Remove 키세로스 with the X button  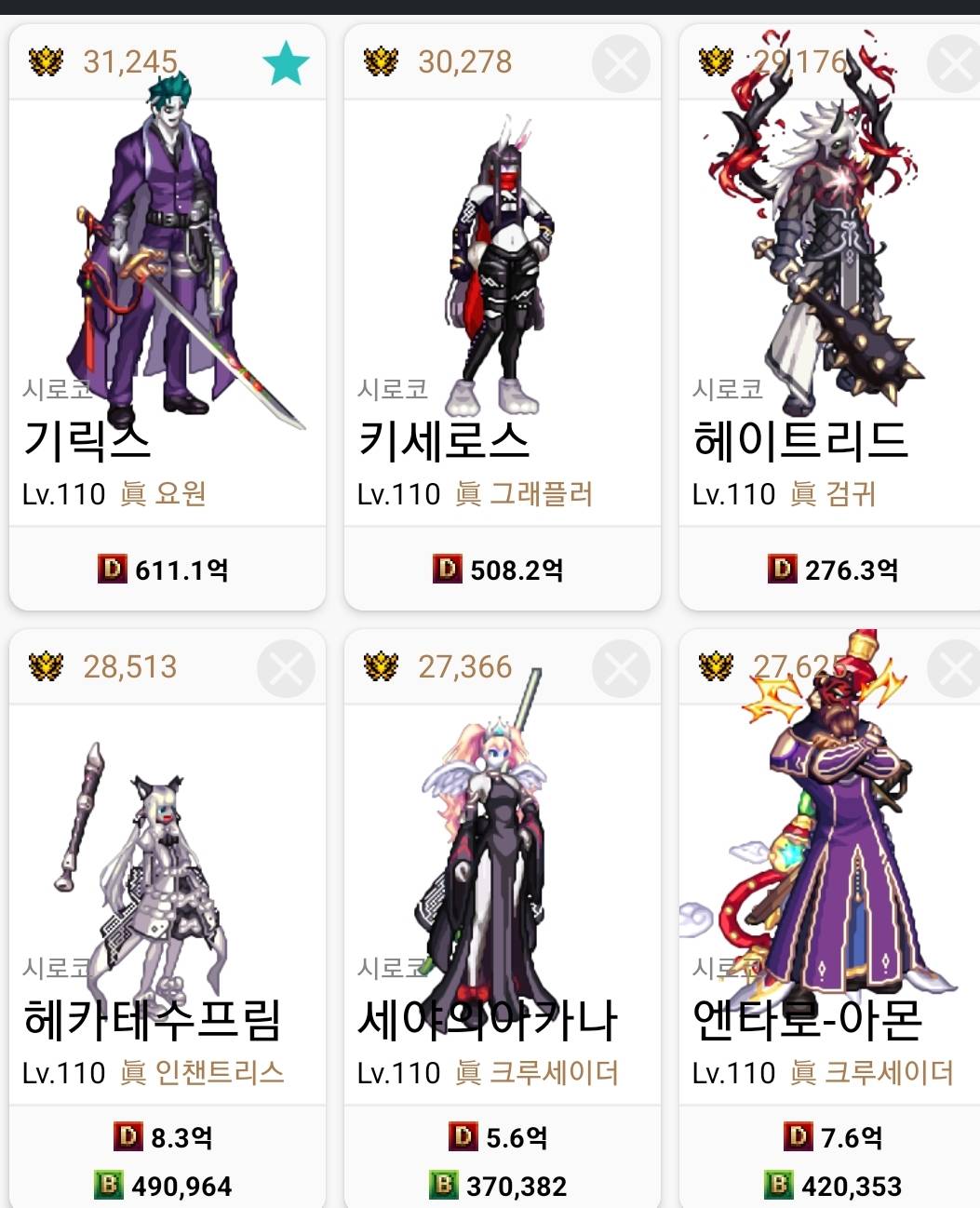click(x=621, y=63)
